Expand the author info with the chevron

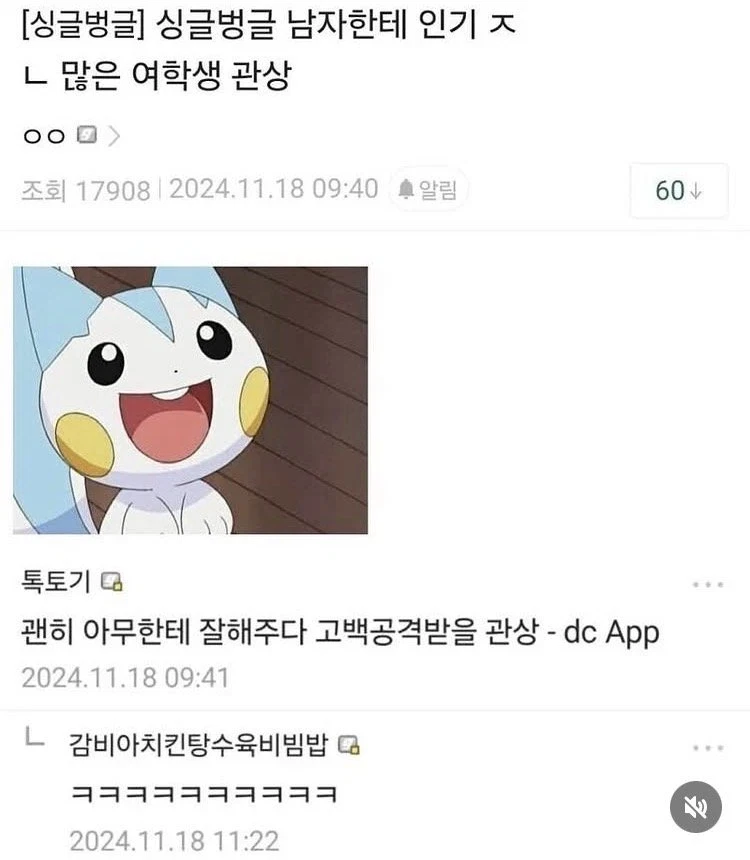(x=112, y=134)
